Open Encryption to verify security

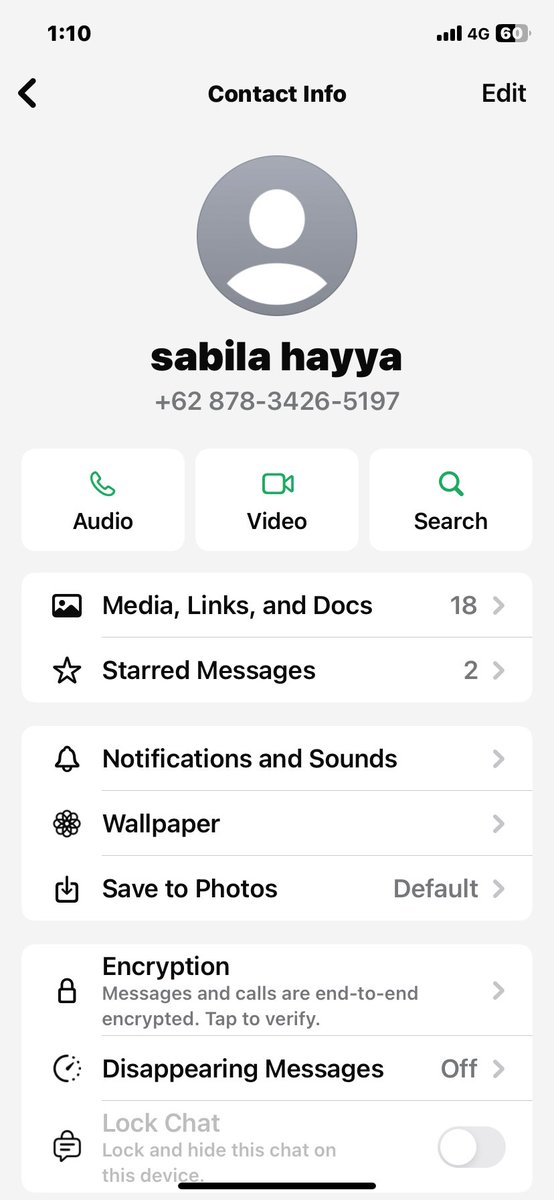277,991
